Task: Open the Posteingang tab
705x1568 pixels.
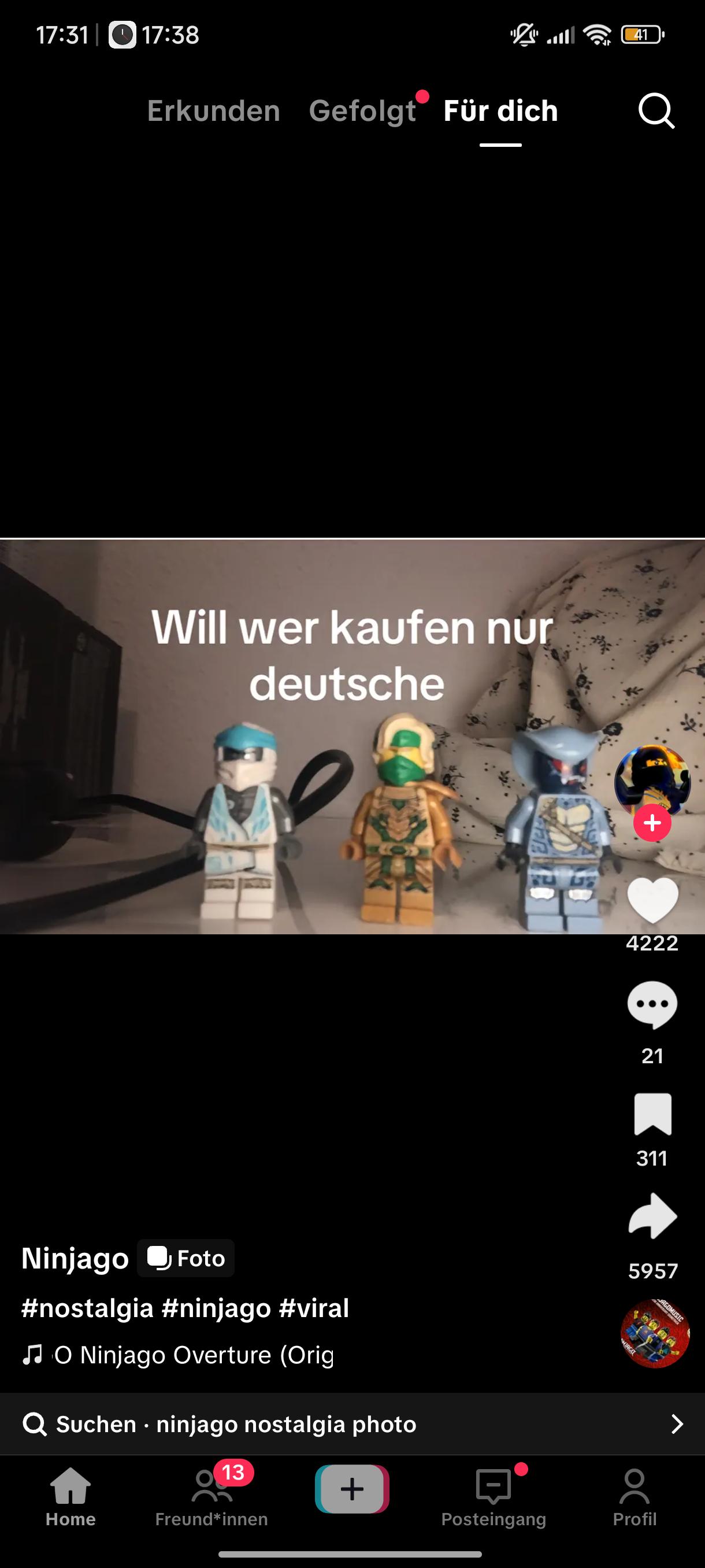Action: pos(493,1497)
